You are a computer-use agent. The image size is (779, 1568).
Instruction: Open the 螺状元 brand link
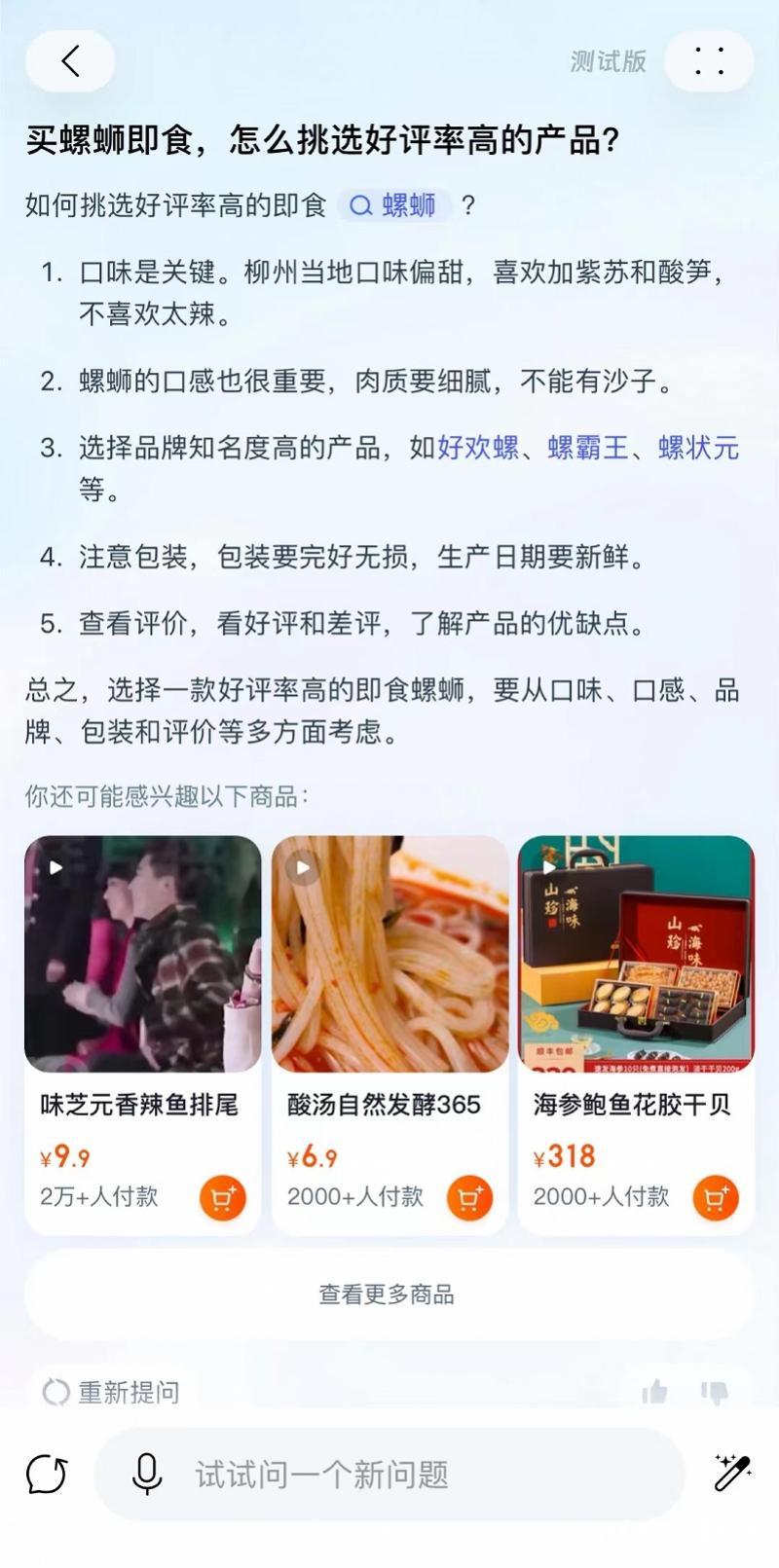click(698, 448)
